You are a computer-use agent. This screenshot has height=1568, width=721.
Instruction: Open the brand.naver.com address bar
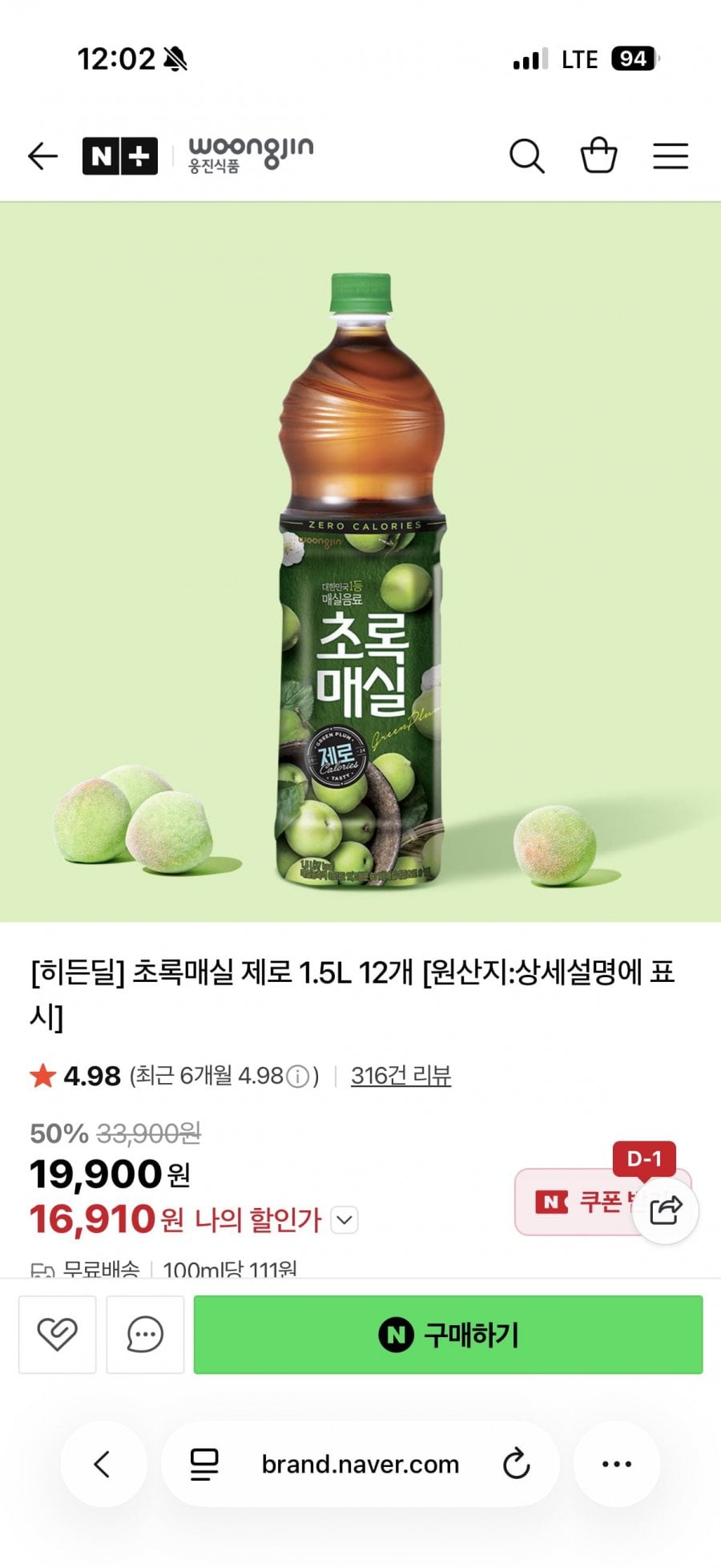pos(360,1464)
